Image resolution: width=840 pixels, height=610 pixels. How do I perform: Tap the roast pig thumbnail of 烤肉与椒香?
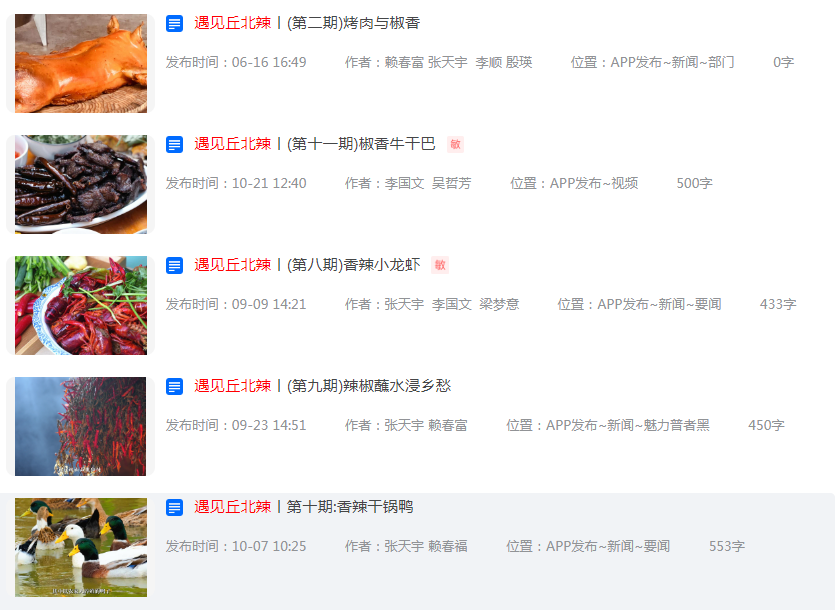coord(81,63)
